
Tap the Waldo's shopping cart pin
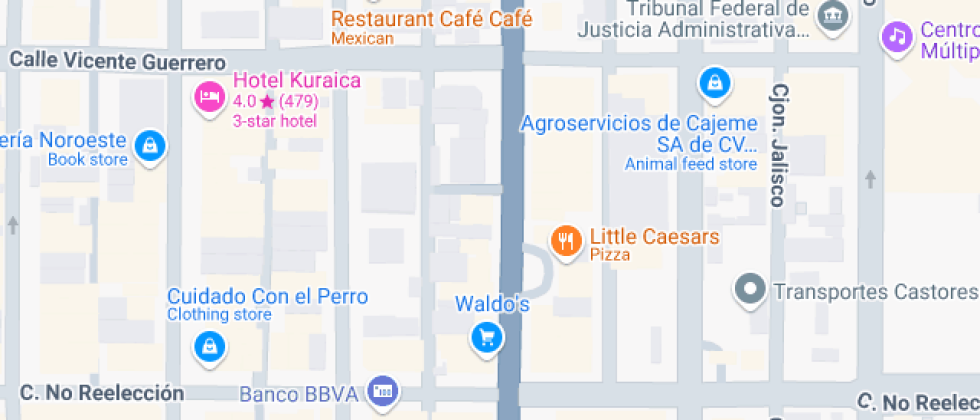487,337
